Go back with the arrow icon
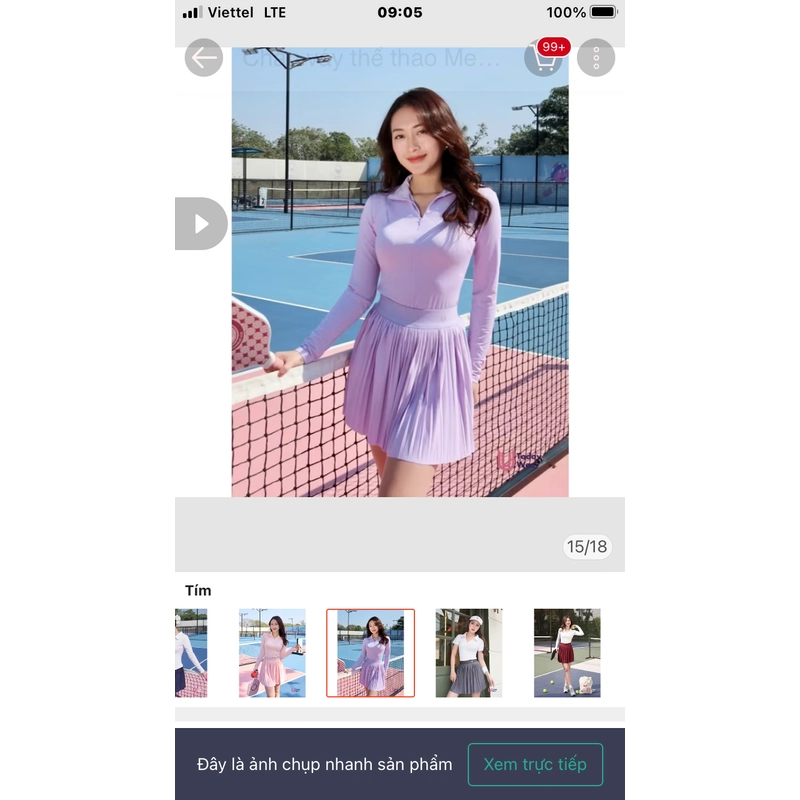This screenshot has height=800, width=800. [x=204, y=58]
